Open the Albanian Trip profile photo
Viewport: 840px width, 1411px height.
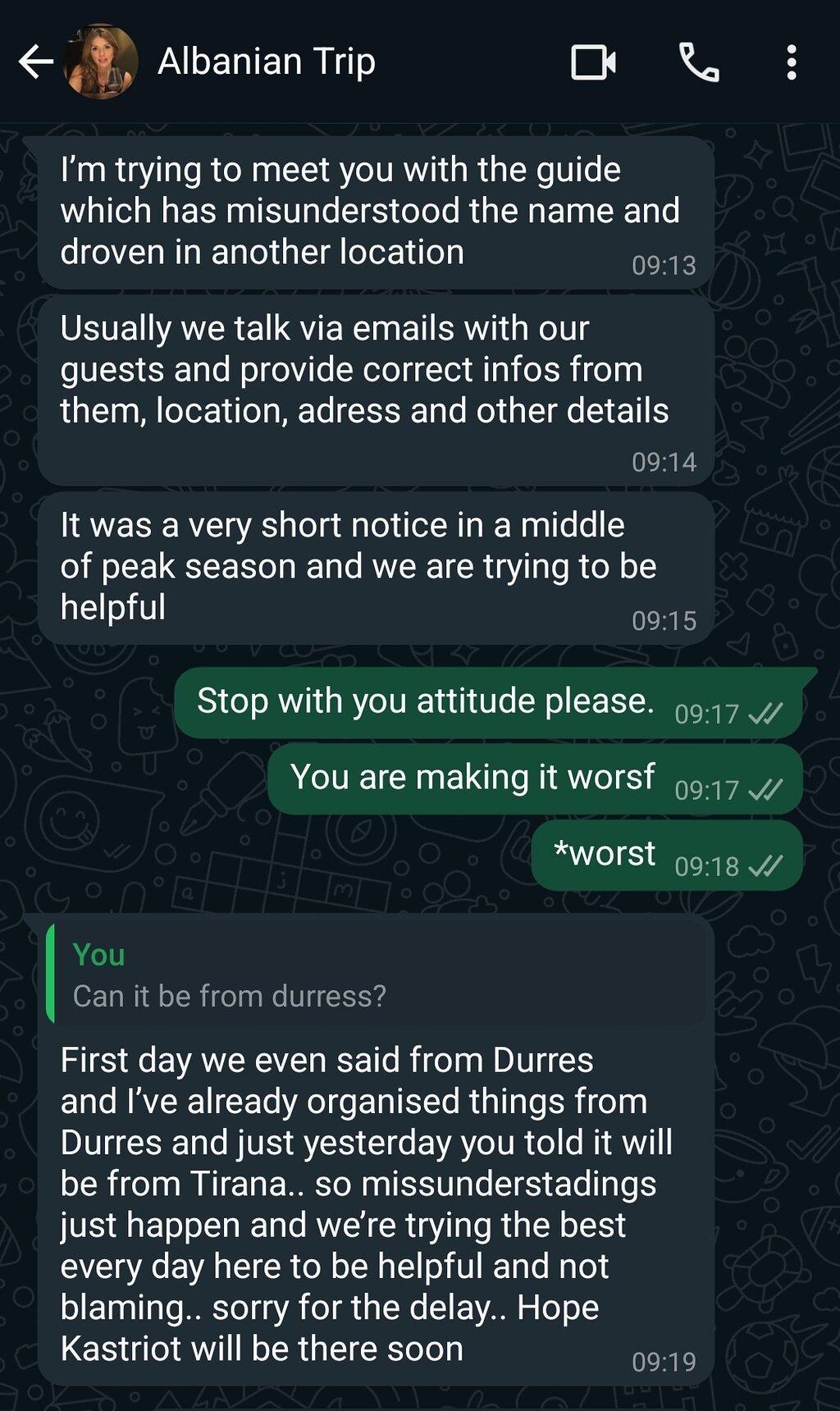pos(100,62)
